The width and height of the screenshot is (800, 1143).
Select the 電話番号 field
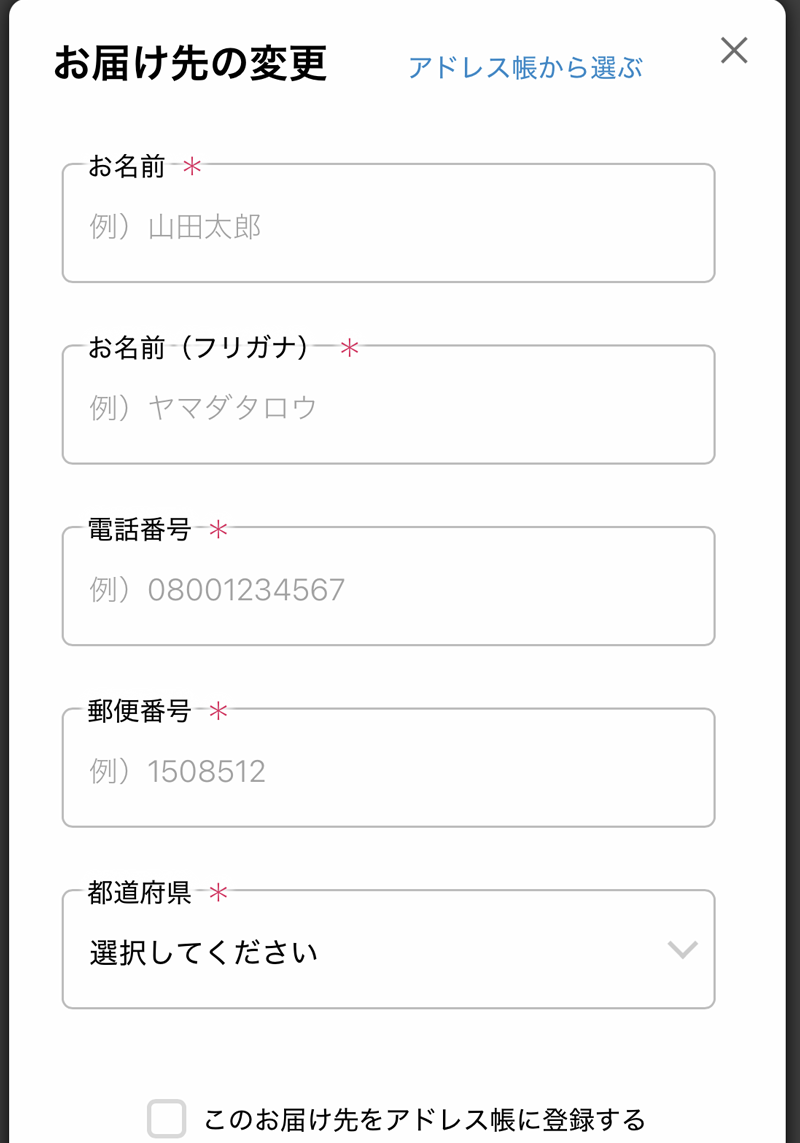388,590
